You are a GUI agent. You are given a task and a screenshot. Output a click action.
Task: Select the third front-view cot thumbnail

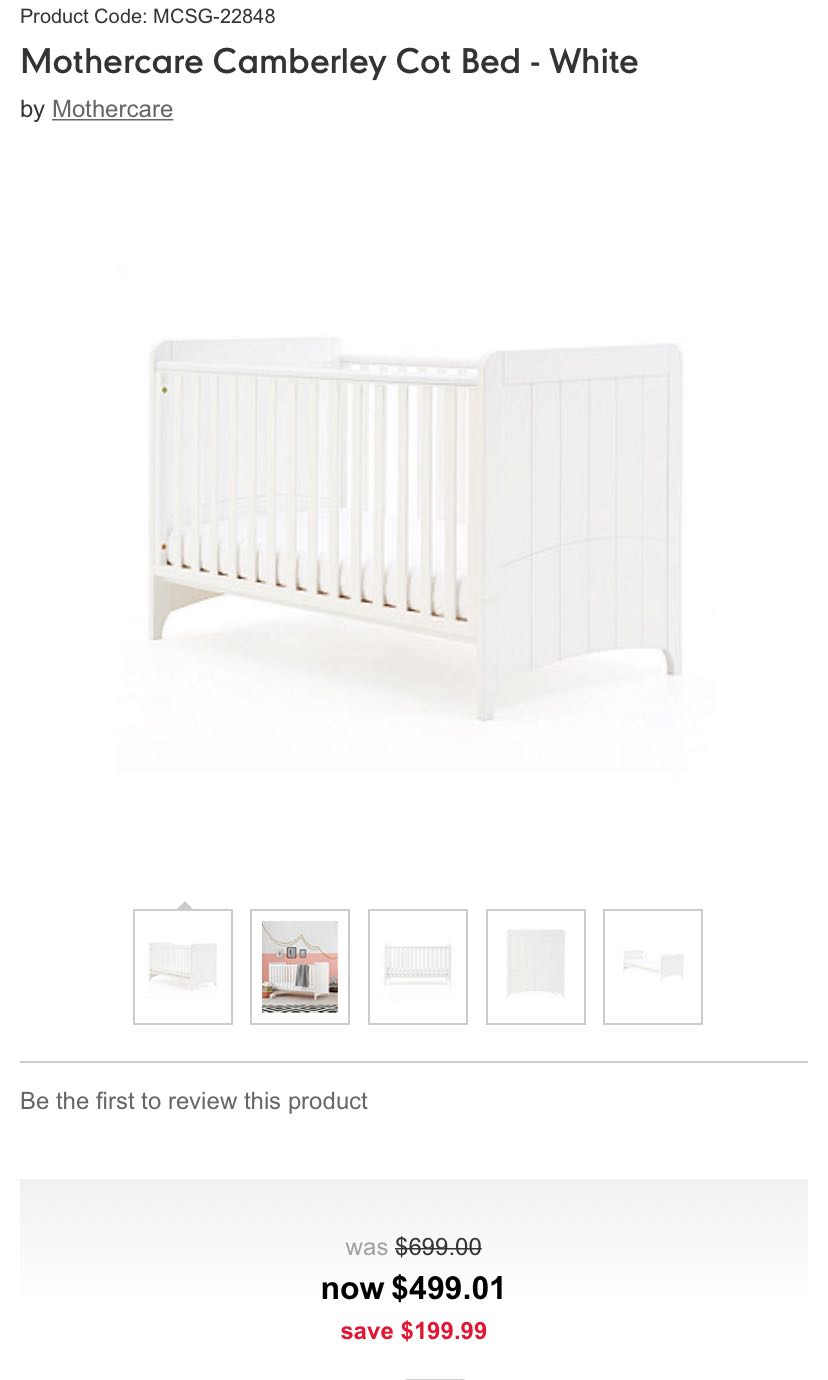[x=417, y=966]
